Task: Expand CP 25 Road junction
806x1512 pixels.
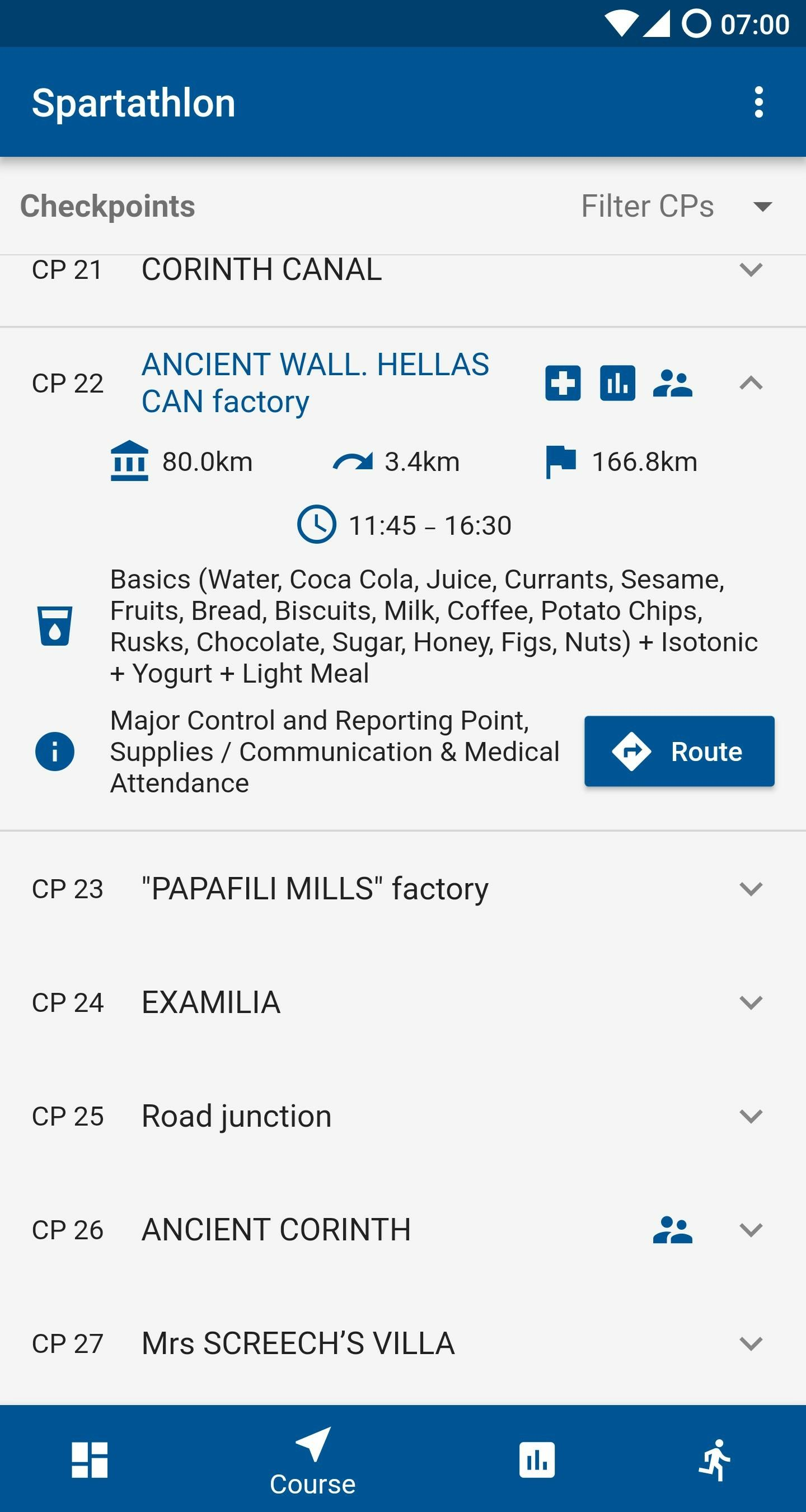Action: point(750,1116)
